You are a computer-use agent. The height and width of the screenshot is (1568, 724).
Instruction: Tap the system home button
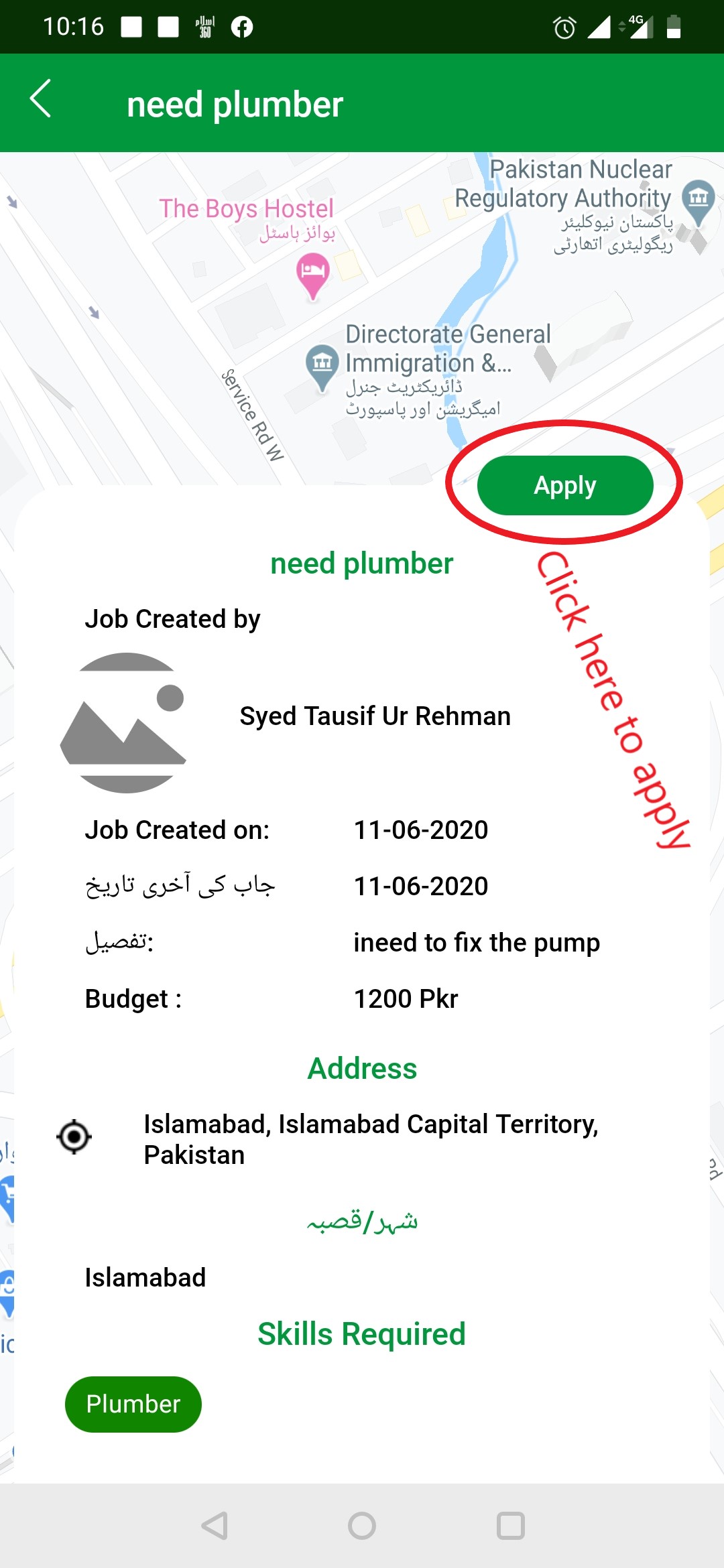pos(362,1526)
